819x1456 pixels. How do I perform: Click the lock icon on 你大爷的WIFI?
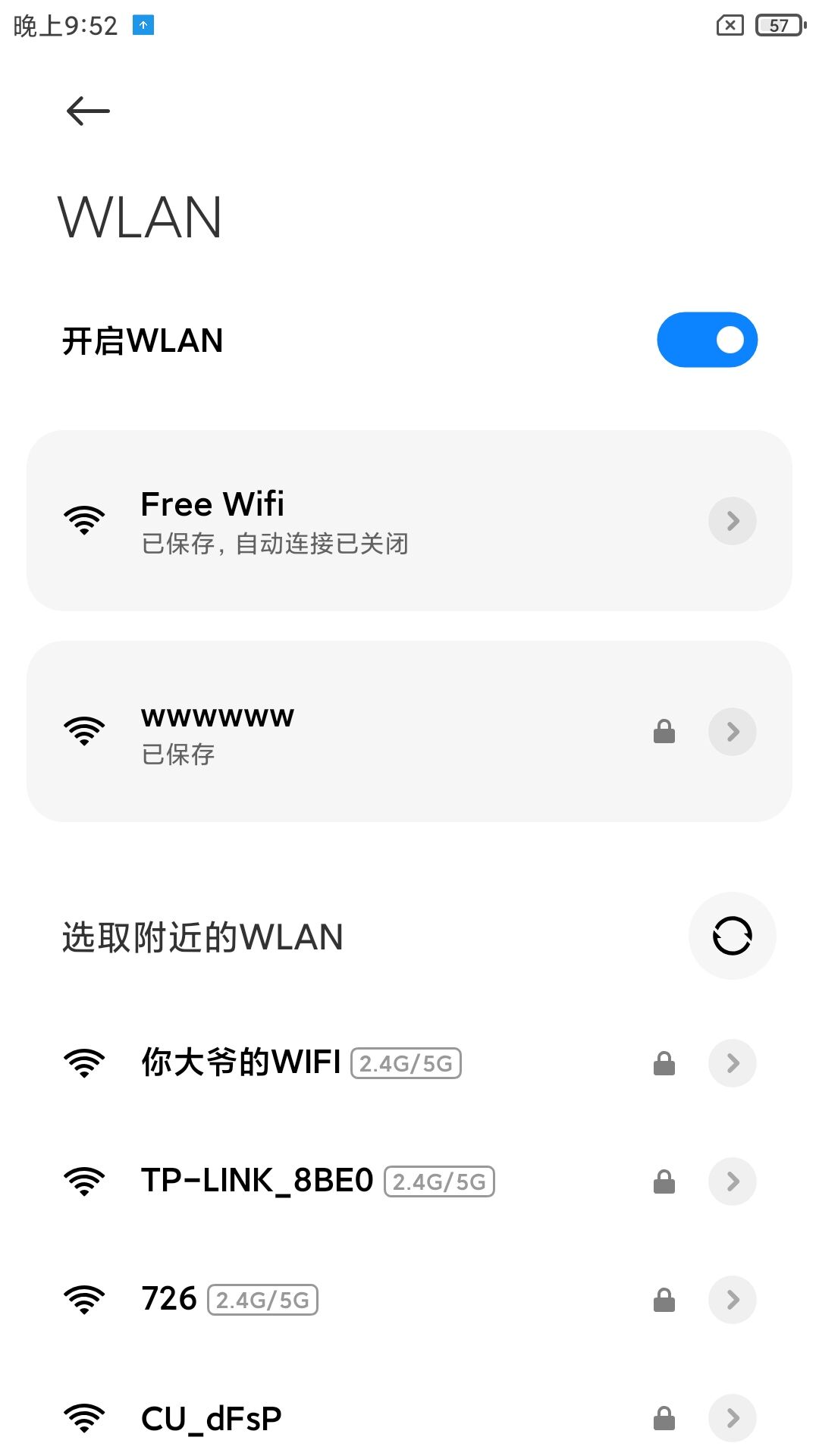tap(664, 1063)
